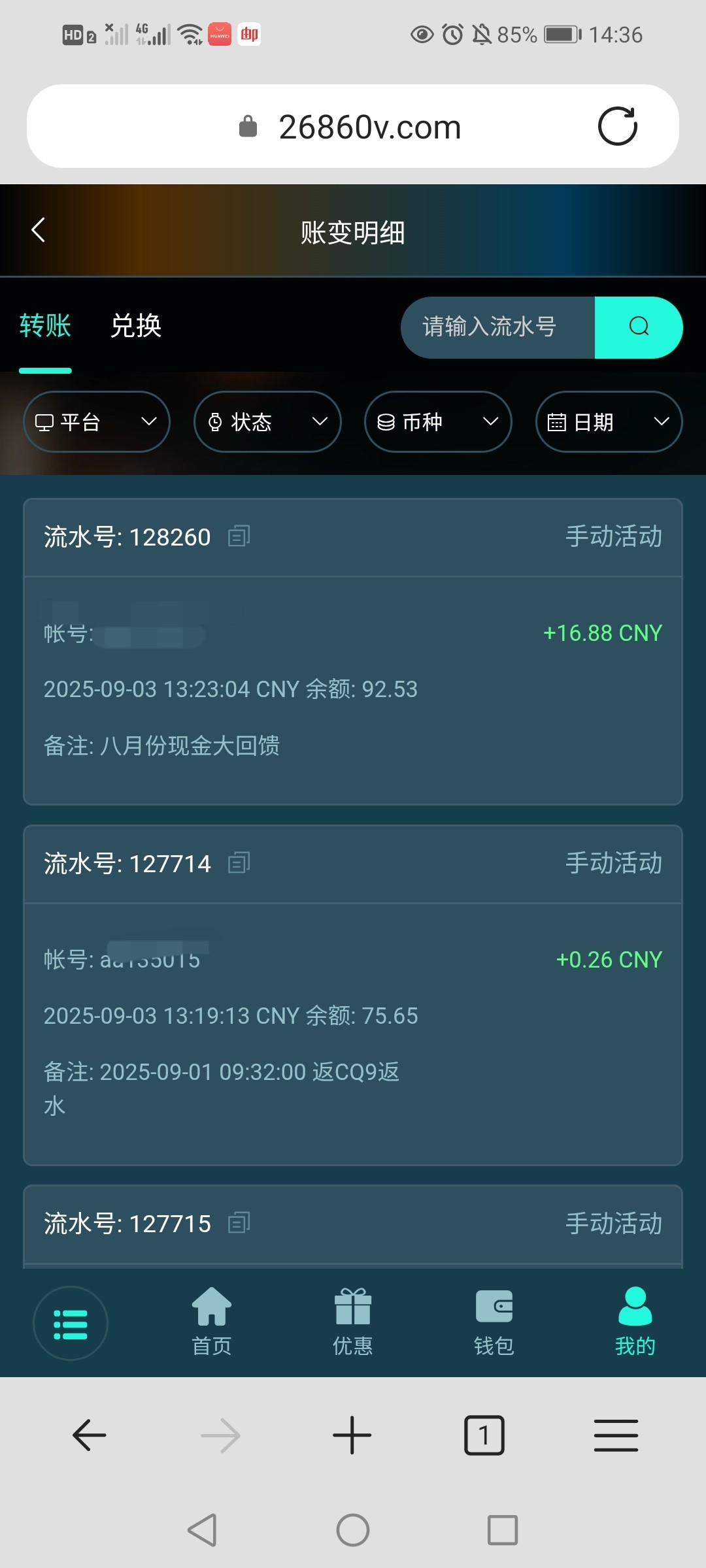Open the 状态 filter dropdown

(267, 422)
